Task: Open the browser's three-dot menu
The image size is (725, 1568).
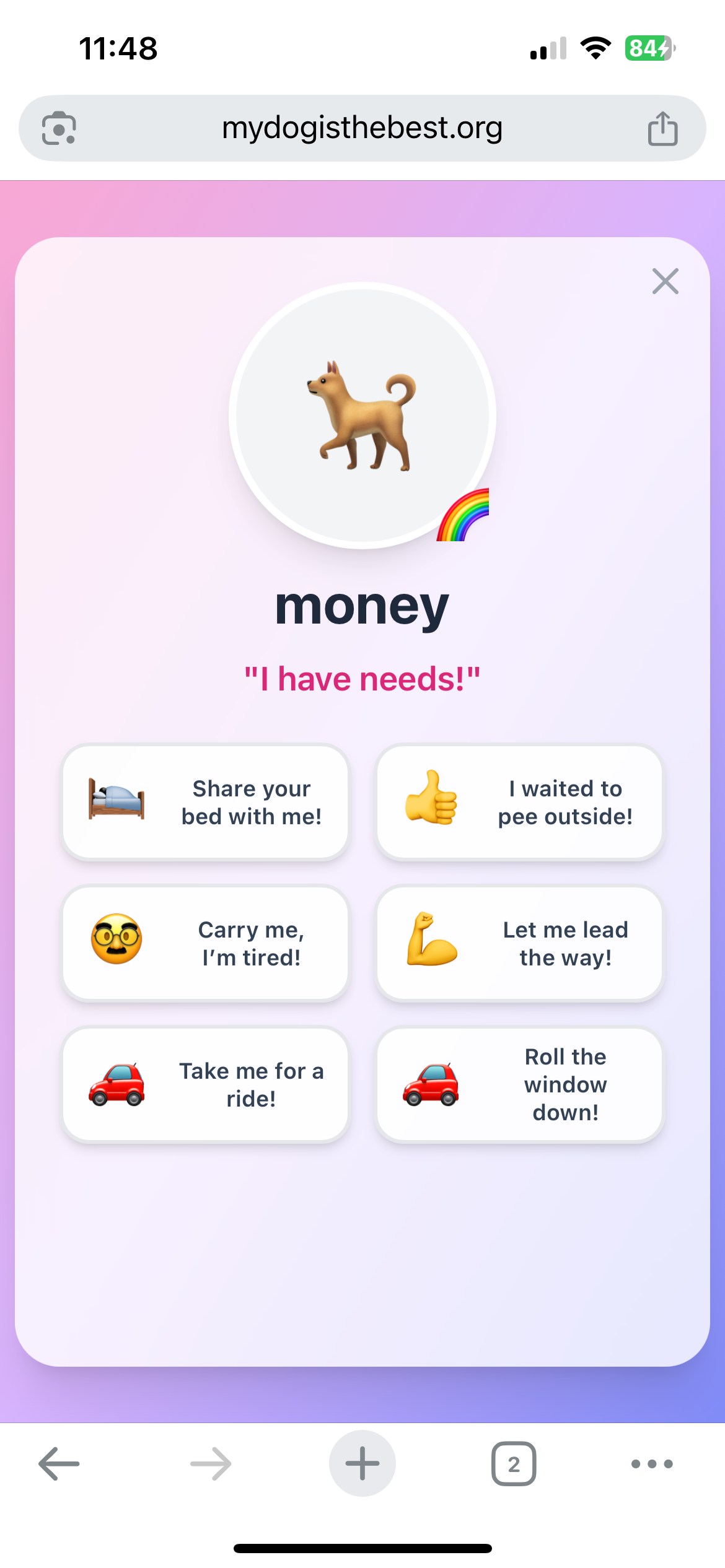Action: pyautogui.click(x=651, y=1464)
